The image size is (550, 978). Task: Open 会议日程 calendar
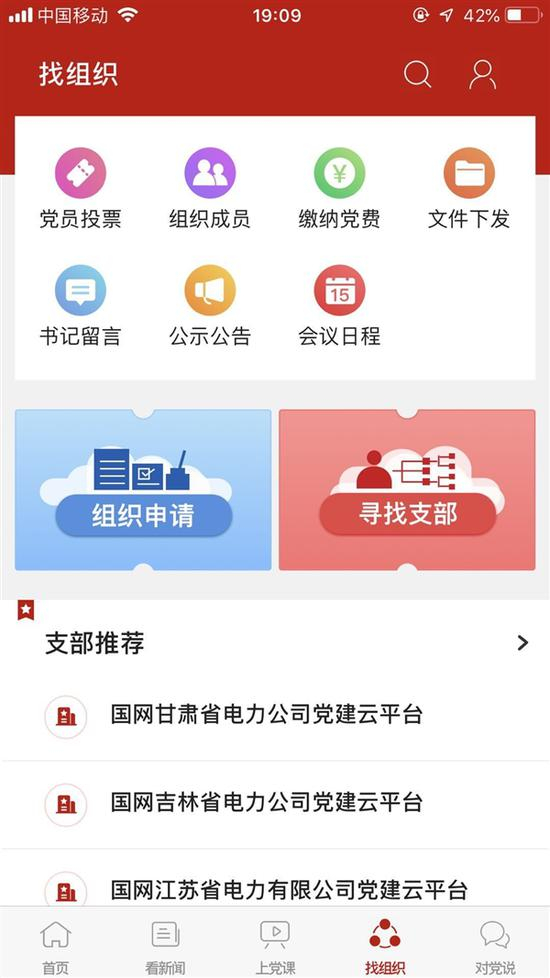click(339, 306)
